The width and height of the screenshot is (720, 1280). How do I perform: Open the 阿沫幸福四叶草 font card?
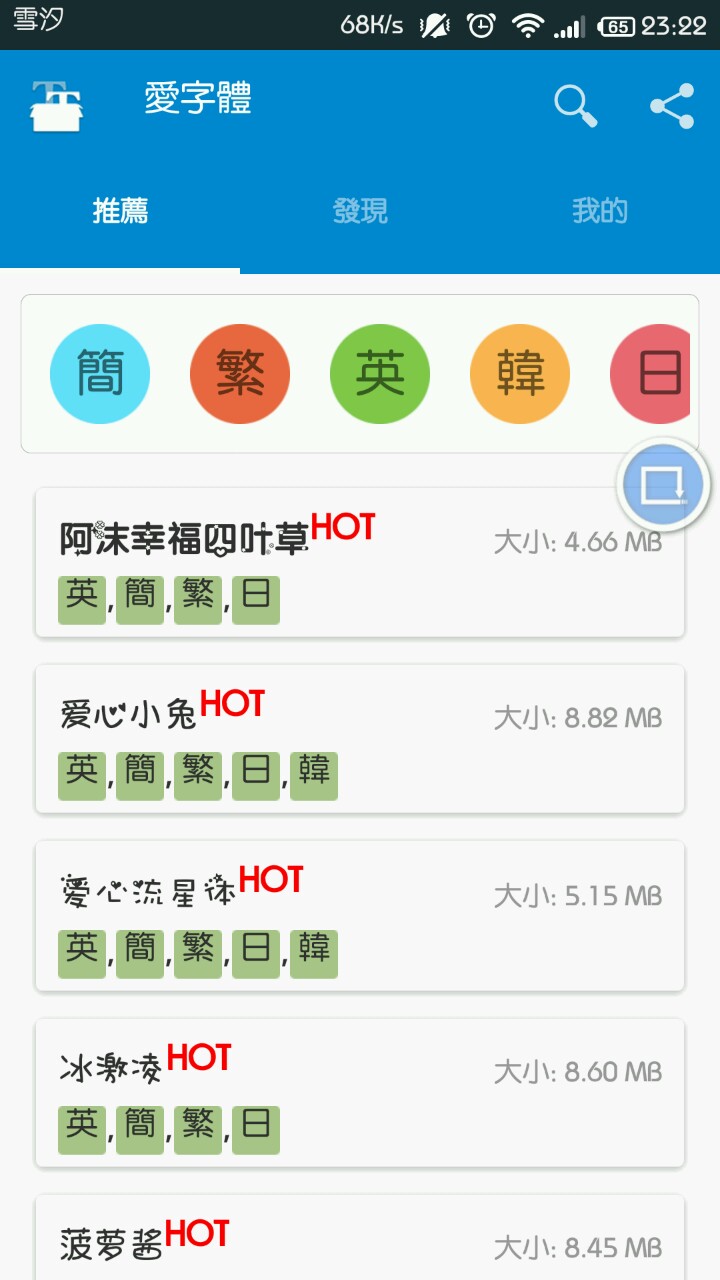pyautogui.click(x=360, y=563)
